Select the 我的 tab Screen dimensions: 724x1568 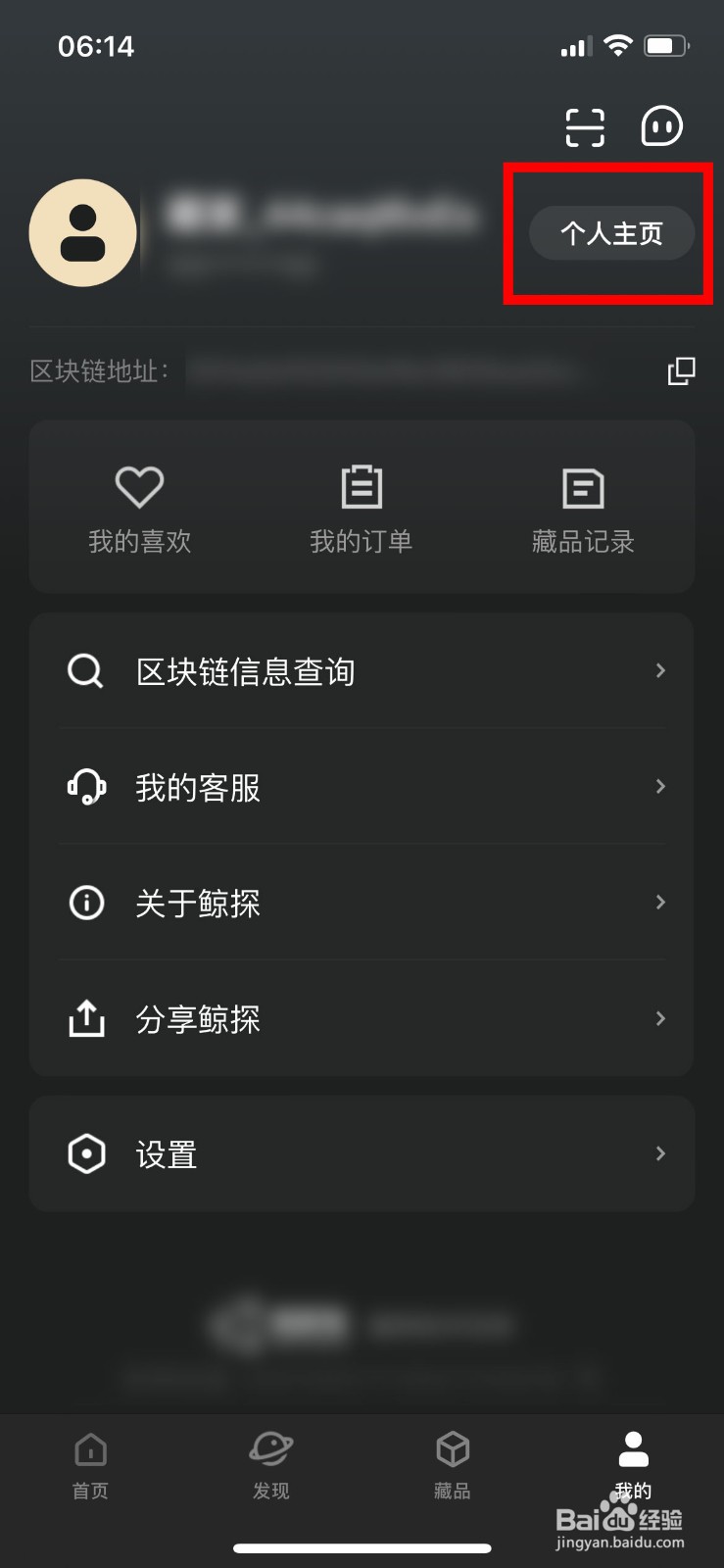(633, 1466)
